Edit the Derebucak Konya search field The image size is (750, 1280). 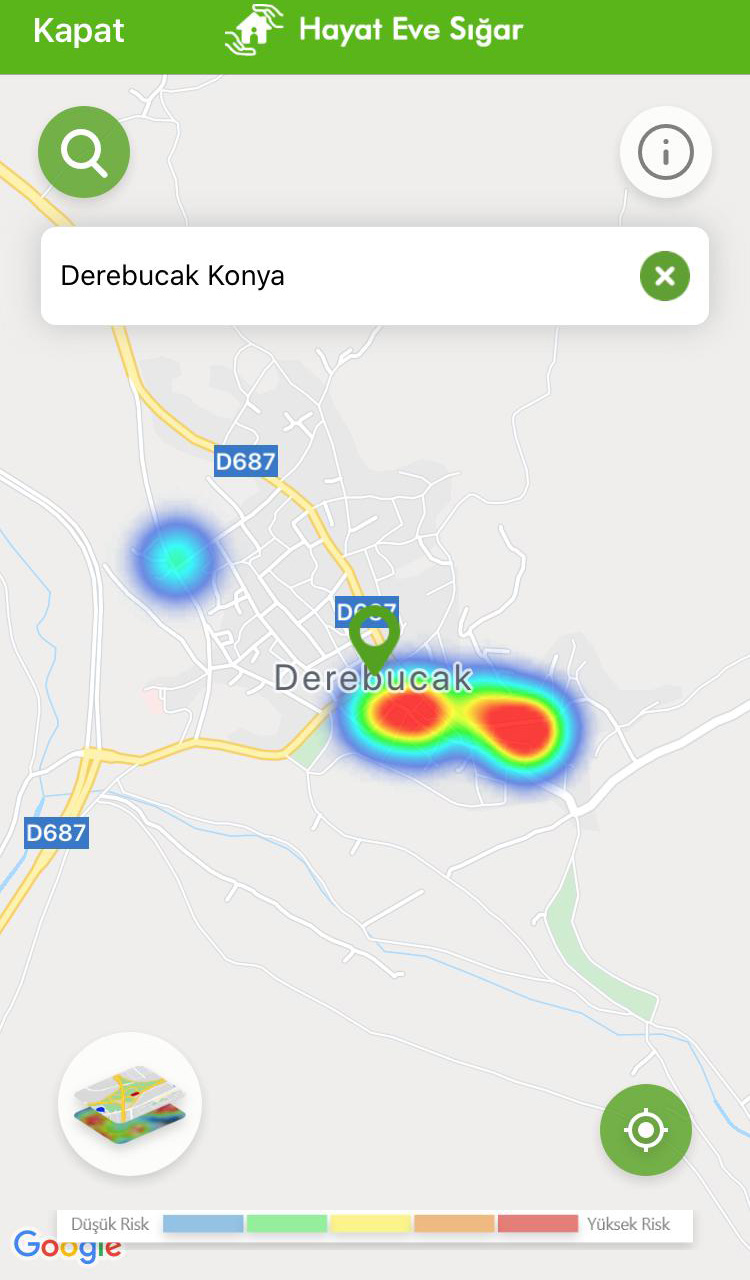(x=330, y=276)
